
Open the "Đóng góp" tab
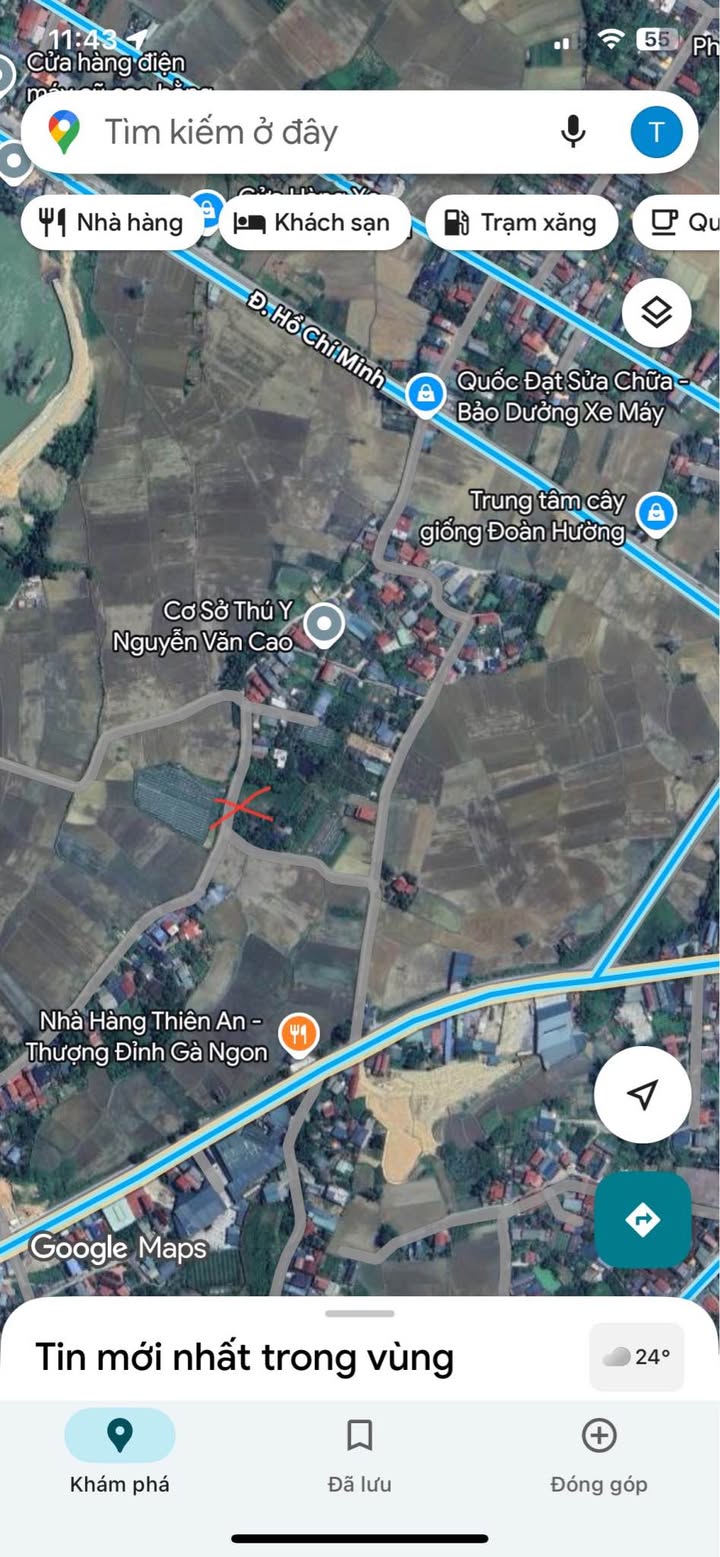[x=598, y=1450]
